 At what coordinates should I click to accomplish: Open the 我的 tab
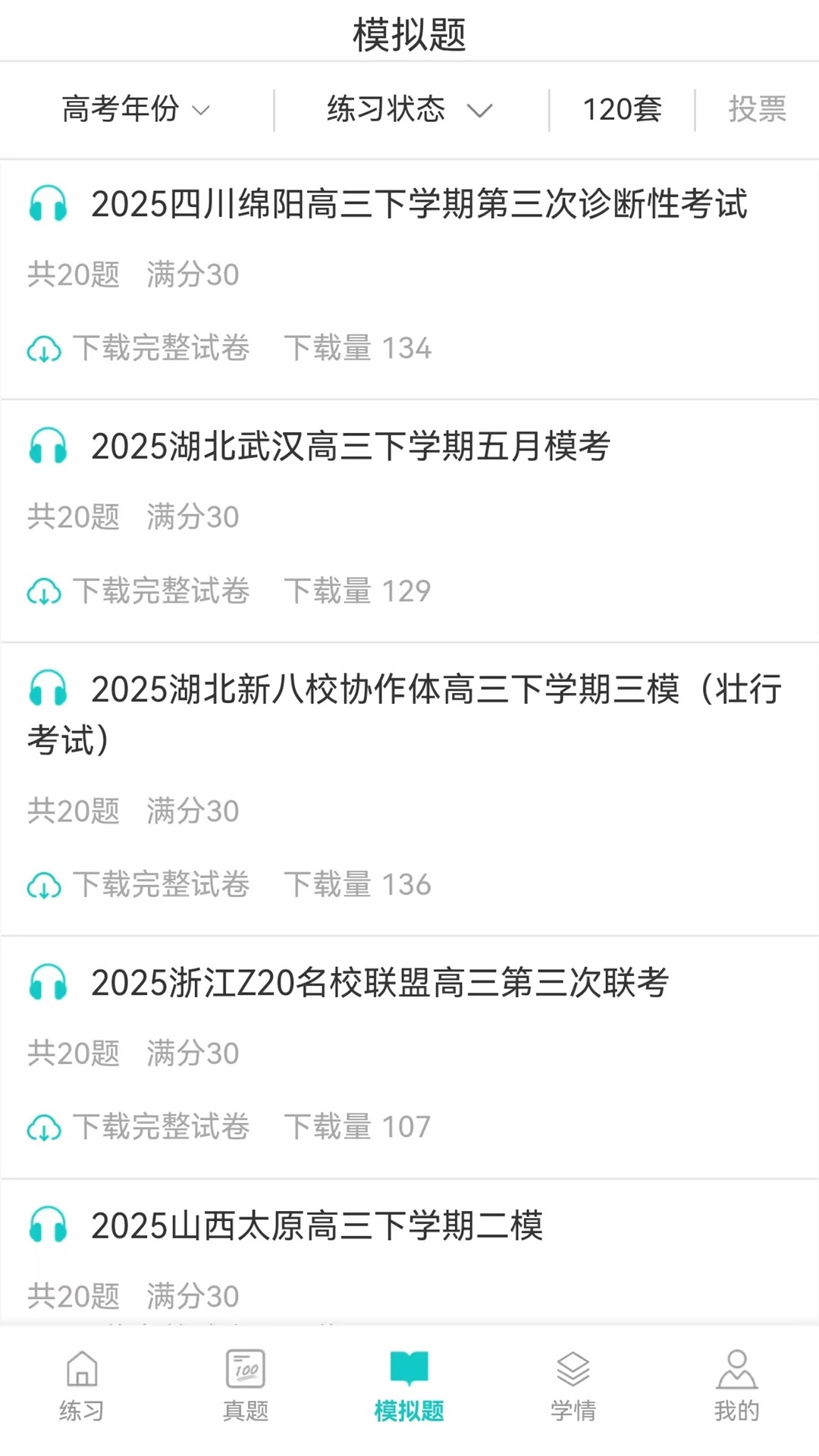click(737, 1386)
